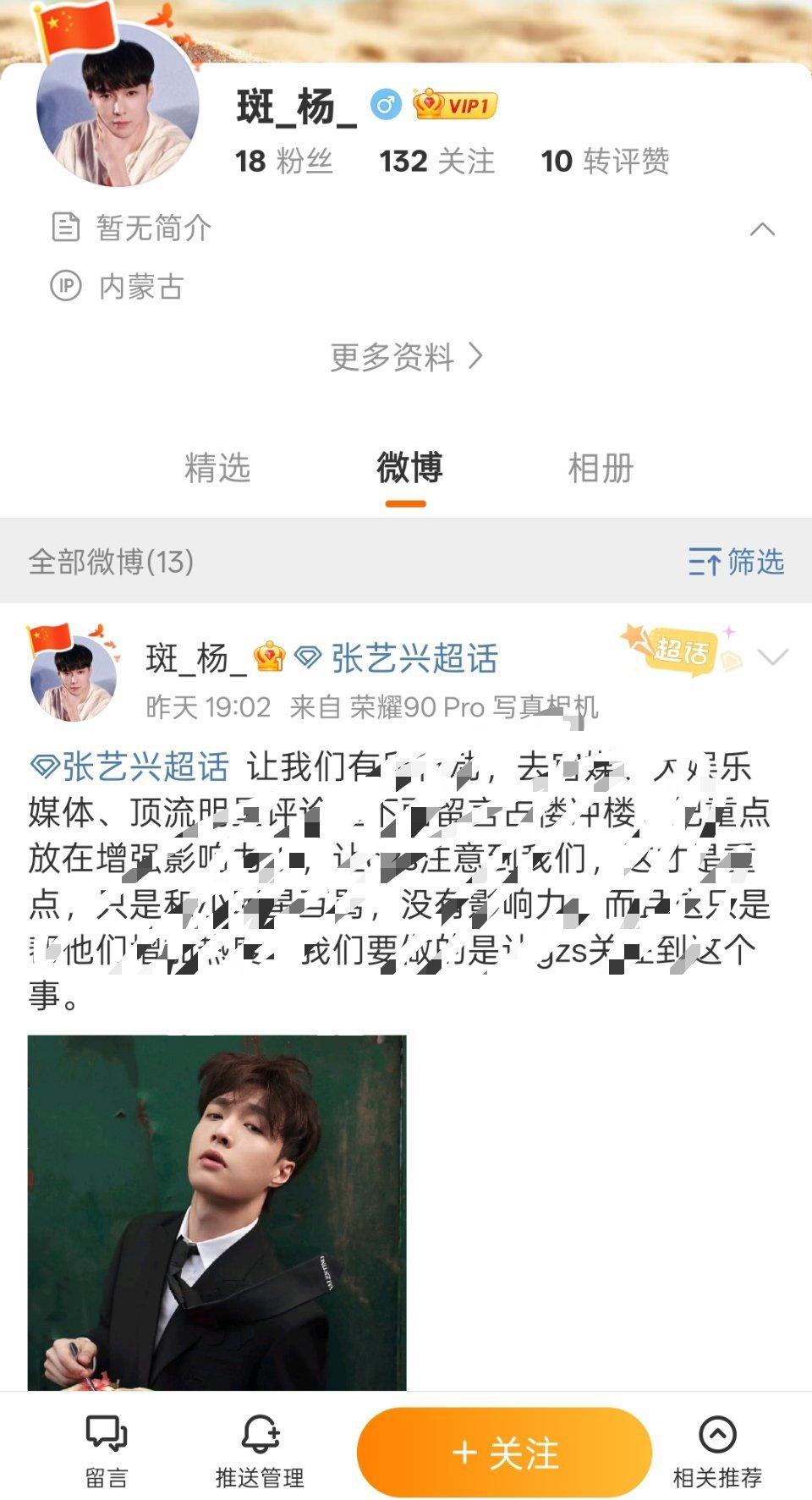Viewport: 812px width, 1500px height.
Task: Tap the 张艺兴超话 hashtag in the post text
Action: [129, 766]
